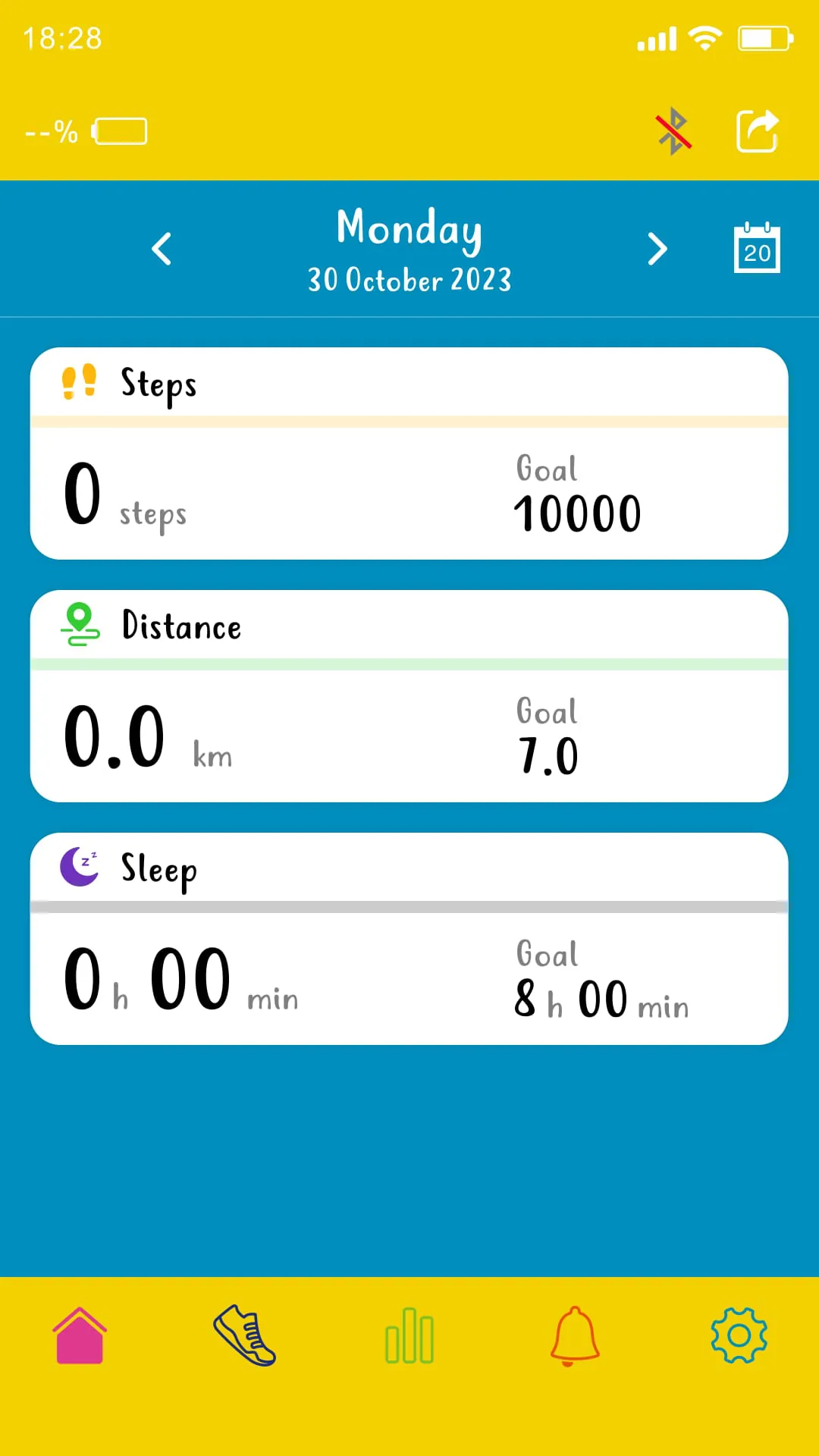
Task: Go to the previous day
Action: (x=162, y=249)
